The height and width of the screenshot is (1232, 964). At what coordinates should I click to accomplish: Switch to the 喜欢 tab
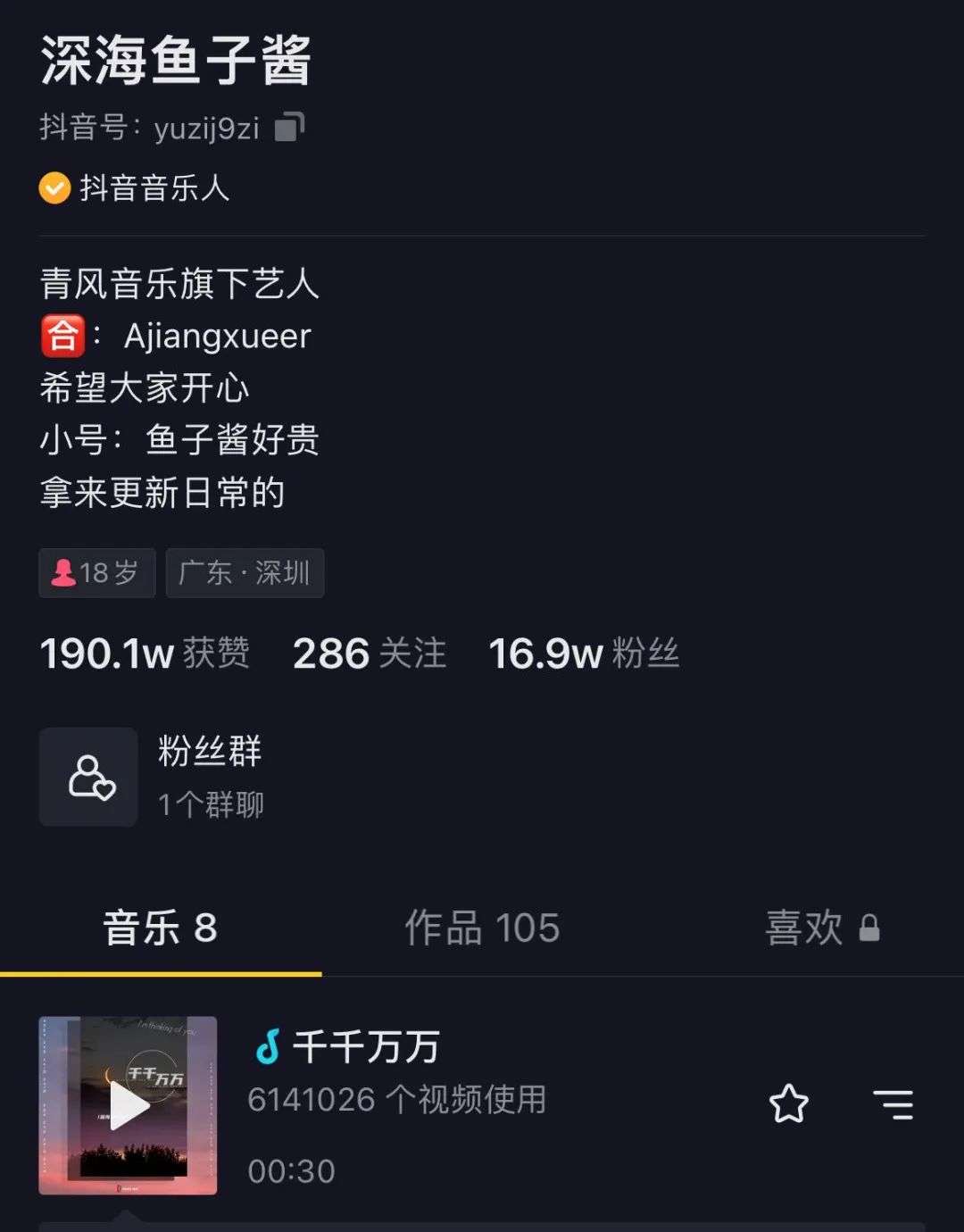pos(821,928)
